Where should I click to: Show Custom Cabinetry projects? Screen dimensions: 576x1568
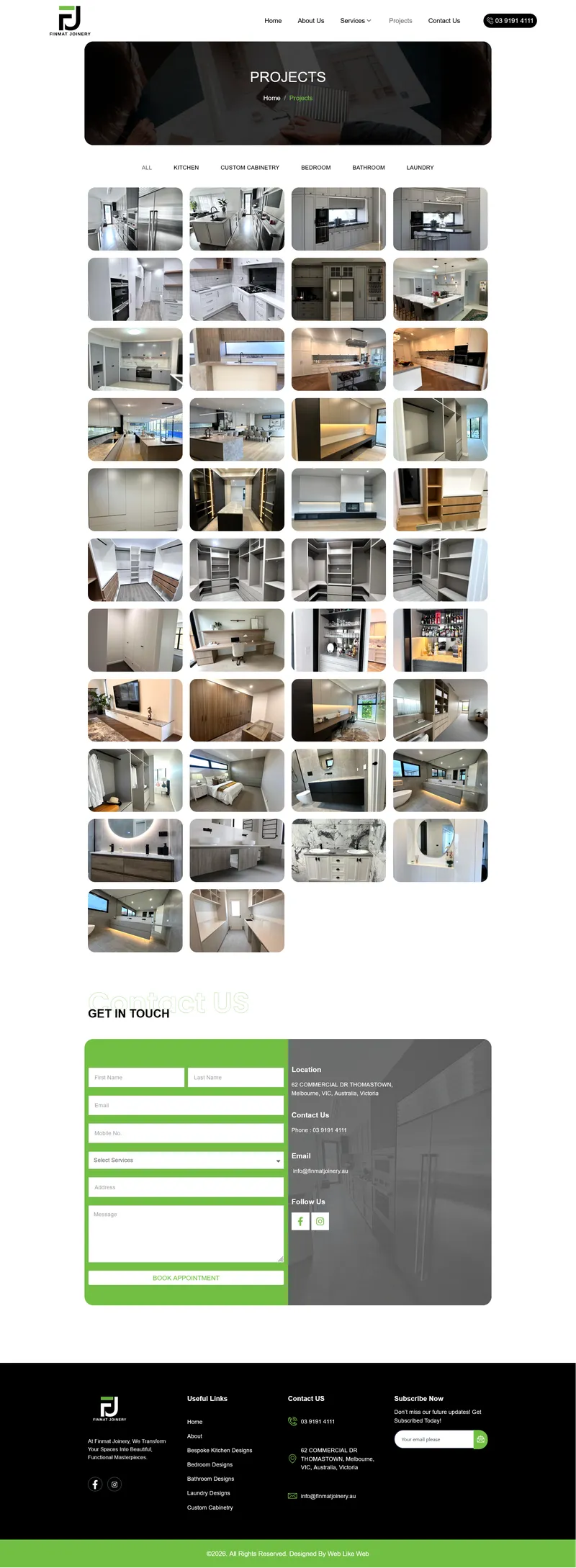click(249, 168)
